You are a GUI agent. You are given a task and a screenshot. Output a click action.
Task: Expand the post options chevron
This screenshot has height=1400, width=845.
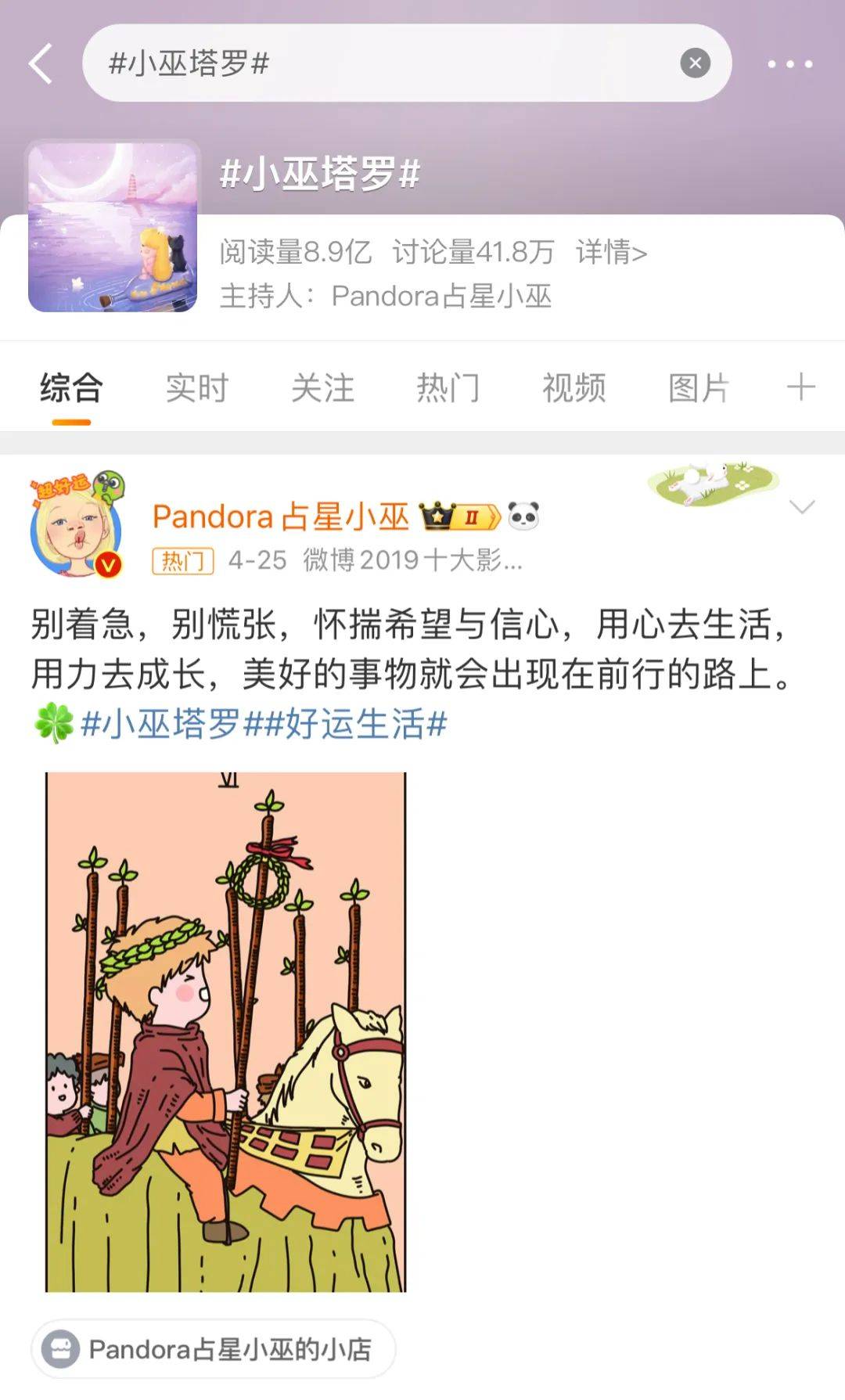(802, 507)
